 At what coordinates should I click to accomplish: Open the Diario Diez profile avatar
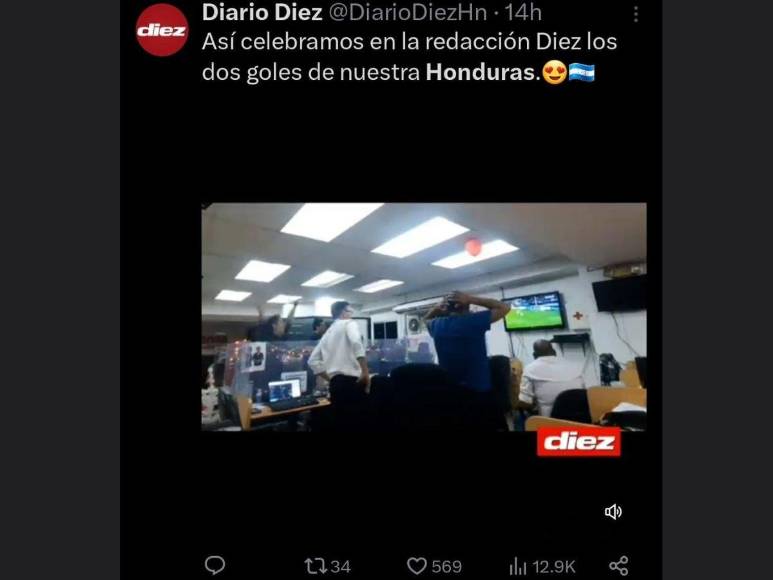[x=162, y=30]
